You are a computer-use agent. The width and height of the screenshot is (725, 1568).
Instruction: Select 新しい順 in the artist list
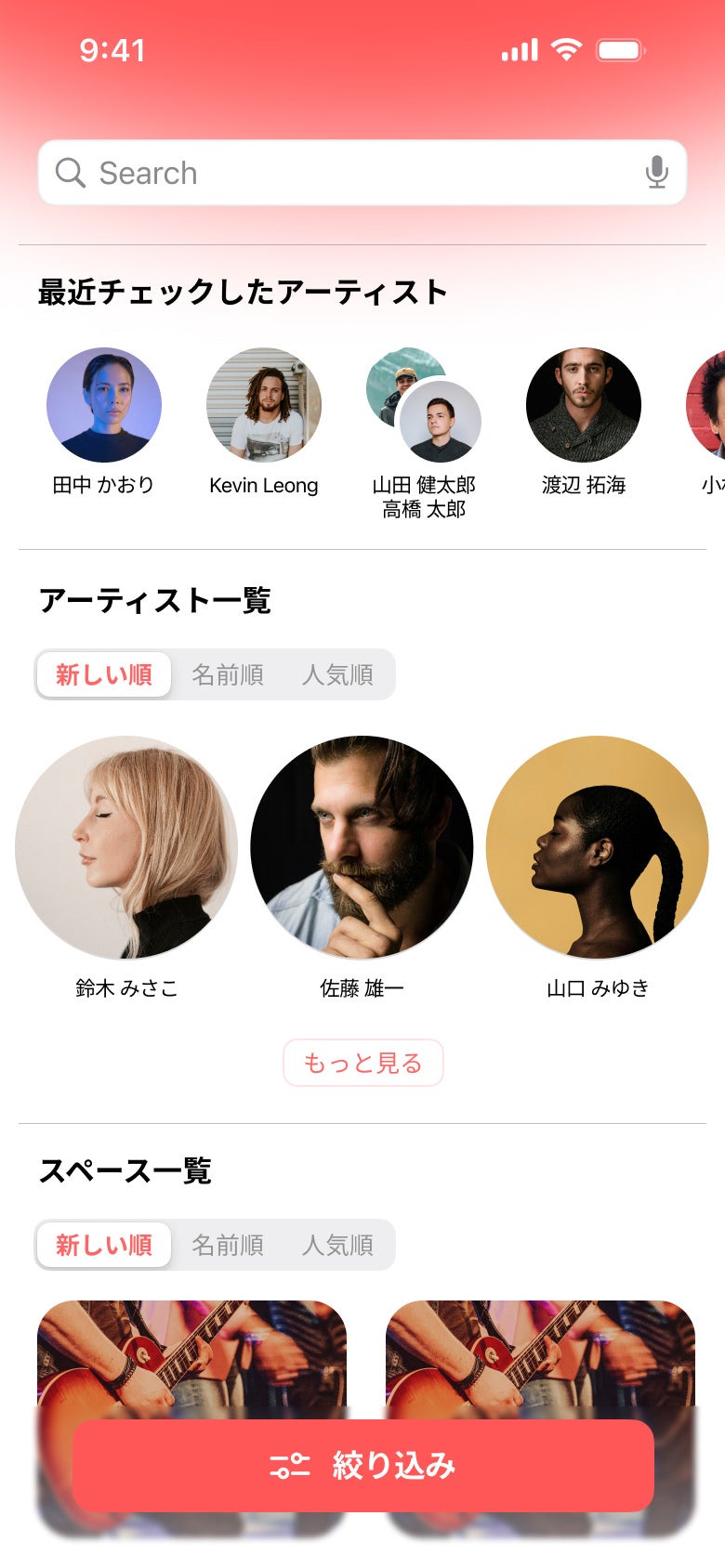(104, 674)
